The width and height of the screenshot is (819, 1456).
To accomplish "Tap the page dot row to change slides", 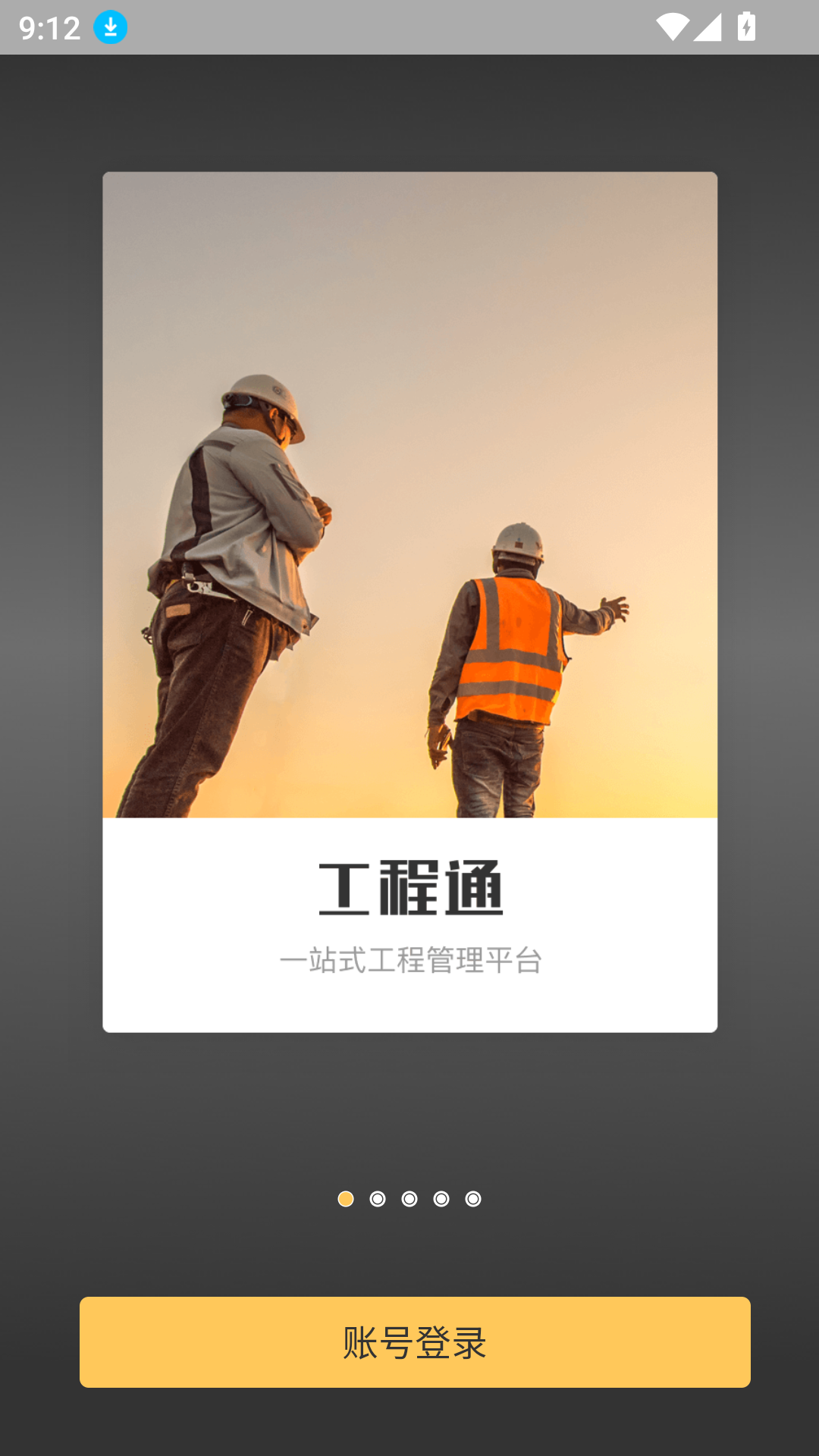I will tap(409, 1198).
